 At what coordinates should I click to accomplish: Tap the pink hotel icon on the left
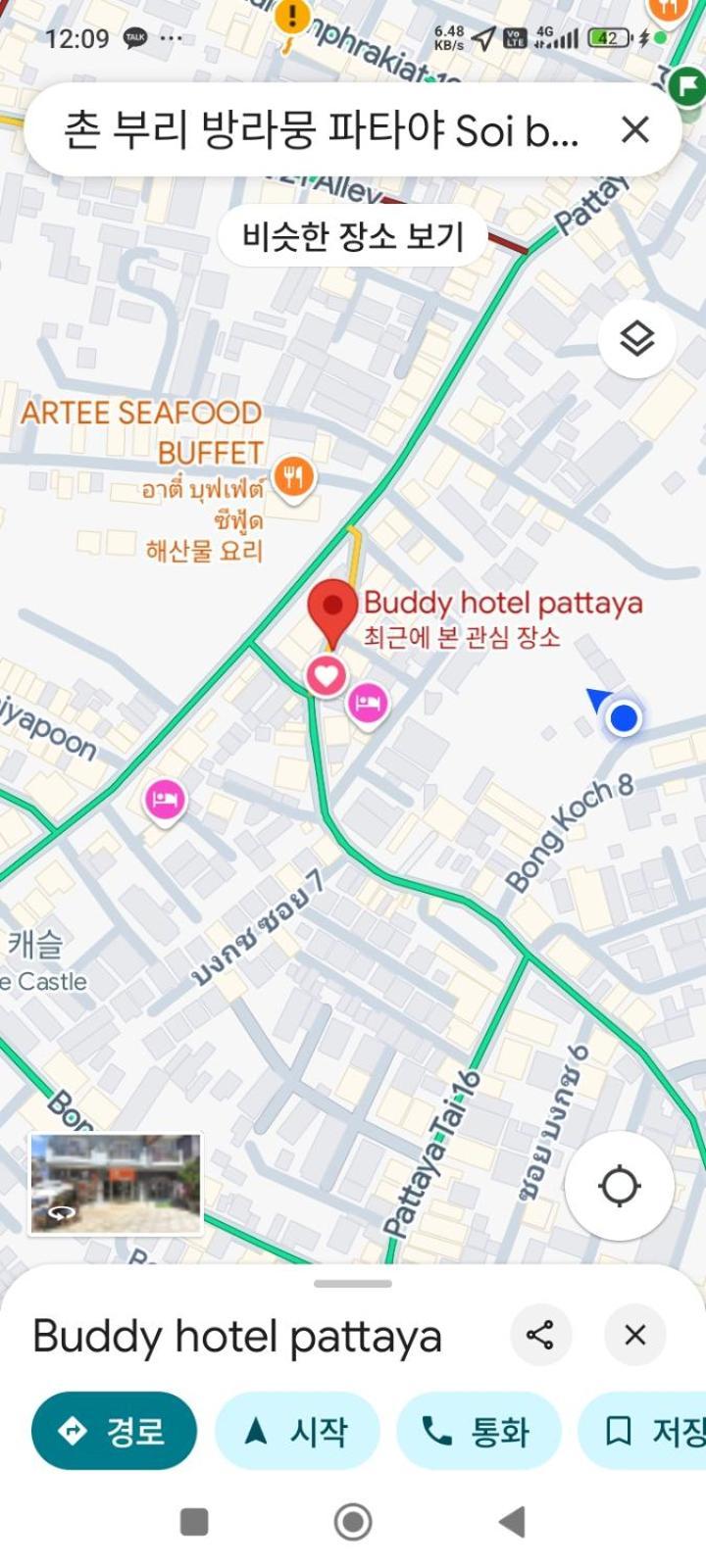coord(166,800)
